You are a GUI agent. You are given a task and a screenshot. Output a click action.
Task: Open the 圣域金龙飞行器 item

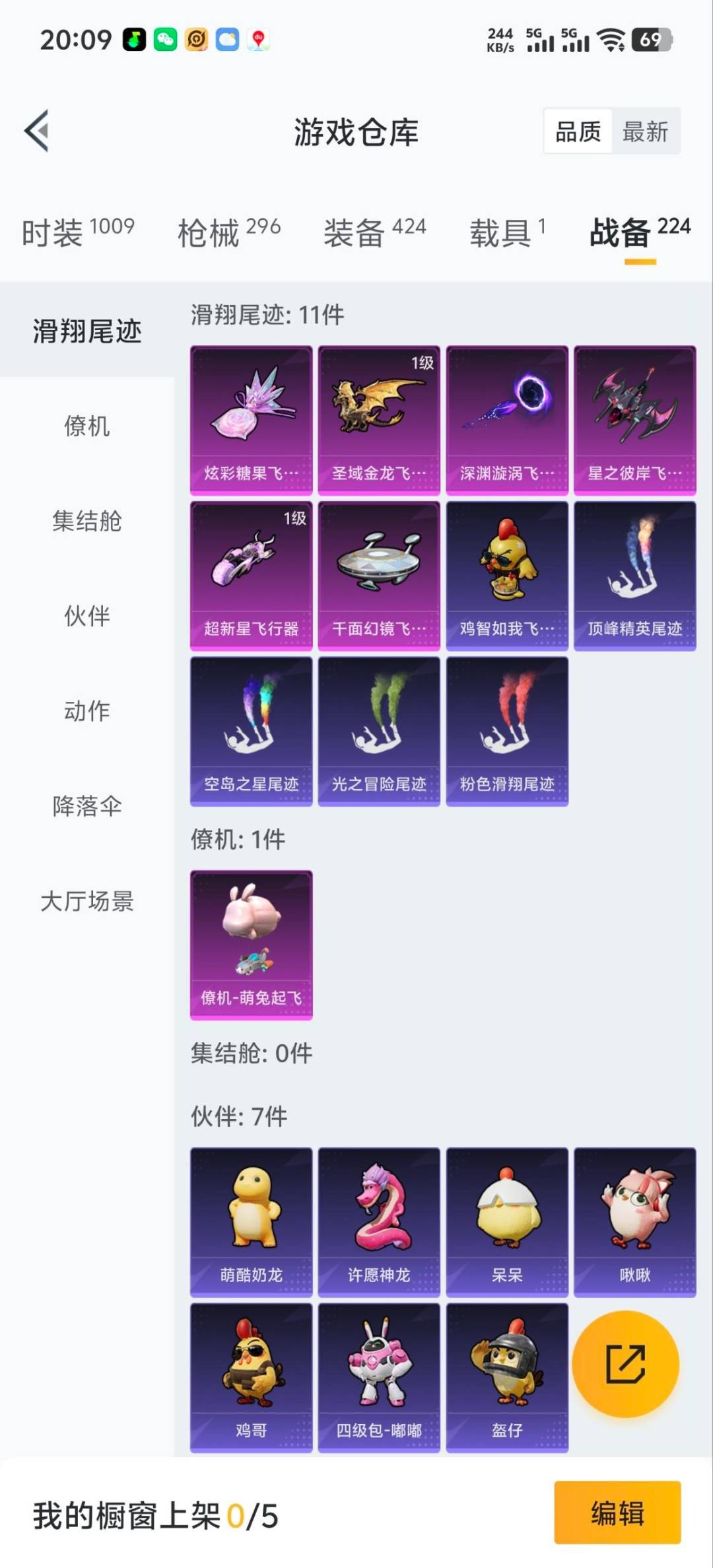click(x=379, y=418)
